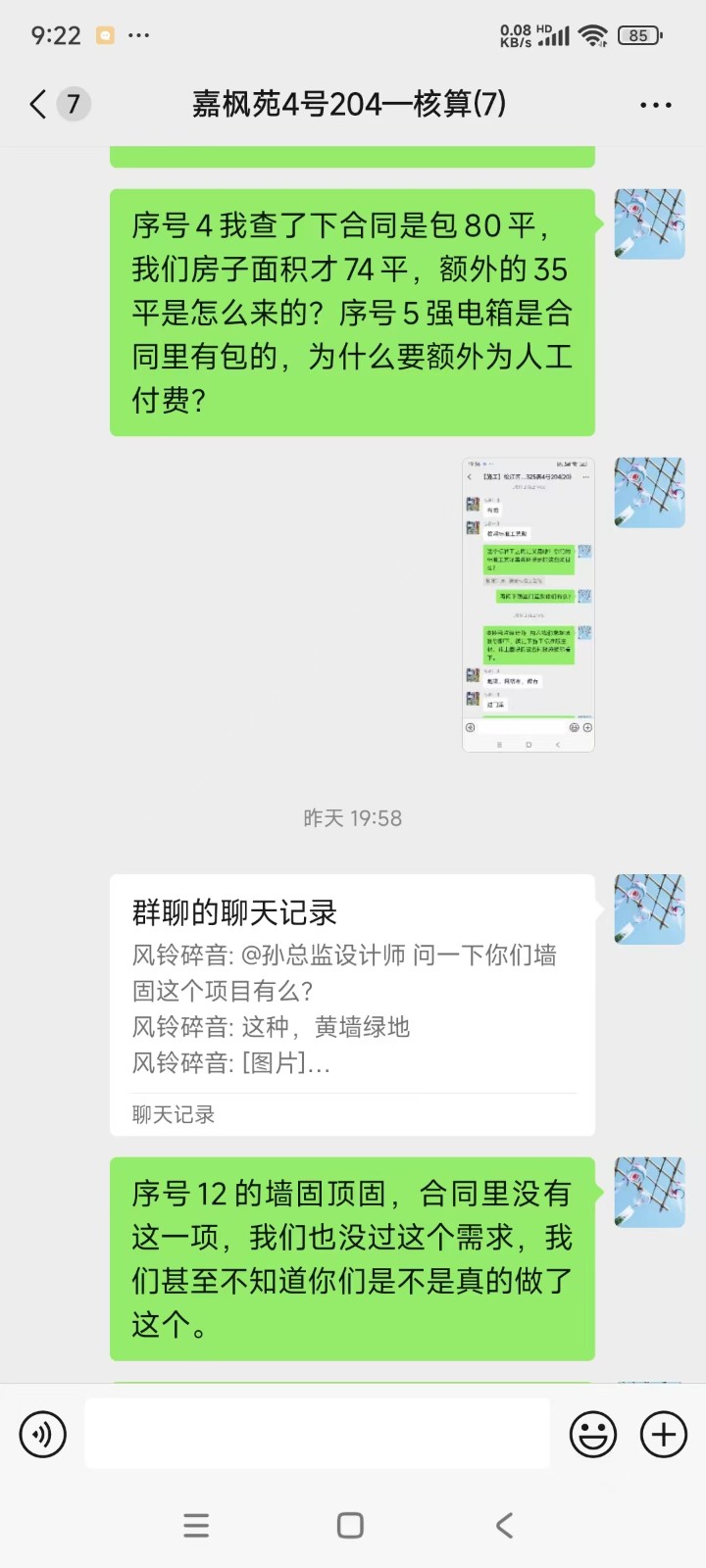Viewport: 706px width, 1568px height.
Task: Open the shared chat screenshot image
Action: [x=528, y=605]
